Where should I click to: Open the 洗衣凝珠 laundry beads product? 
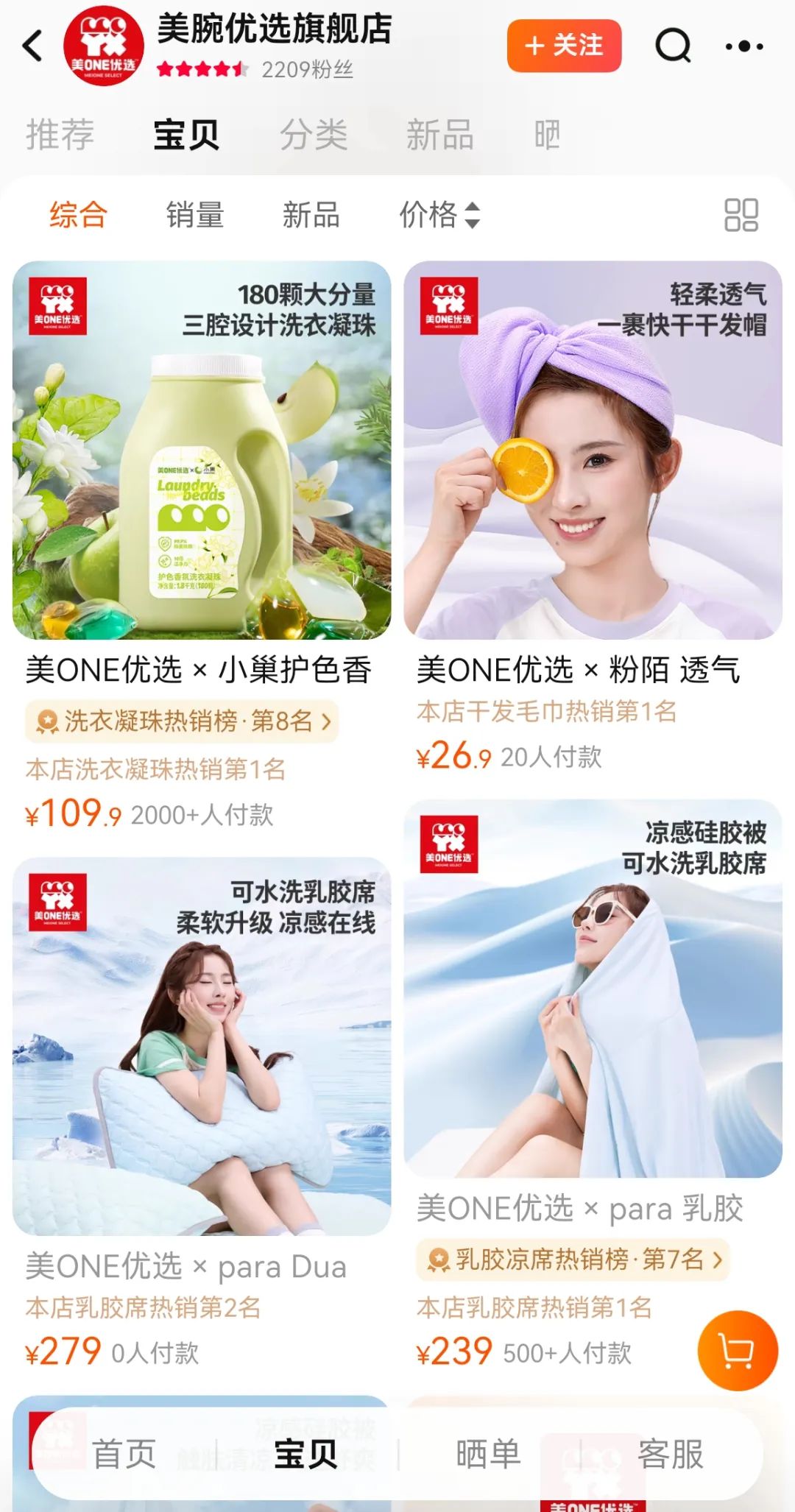[x=202, y=451]
